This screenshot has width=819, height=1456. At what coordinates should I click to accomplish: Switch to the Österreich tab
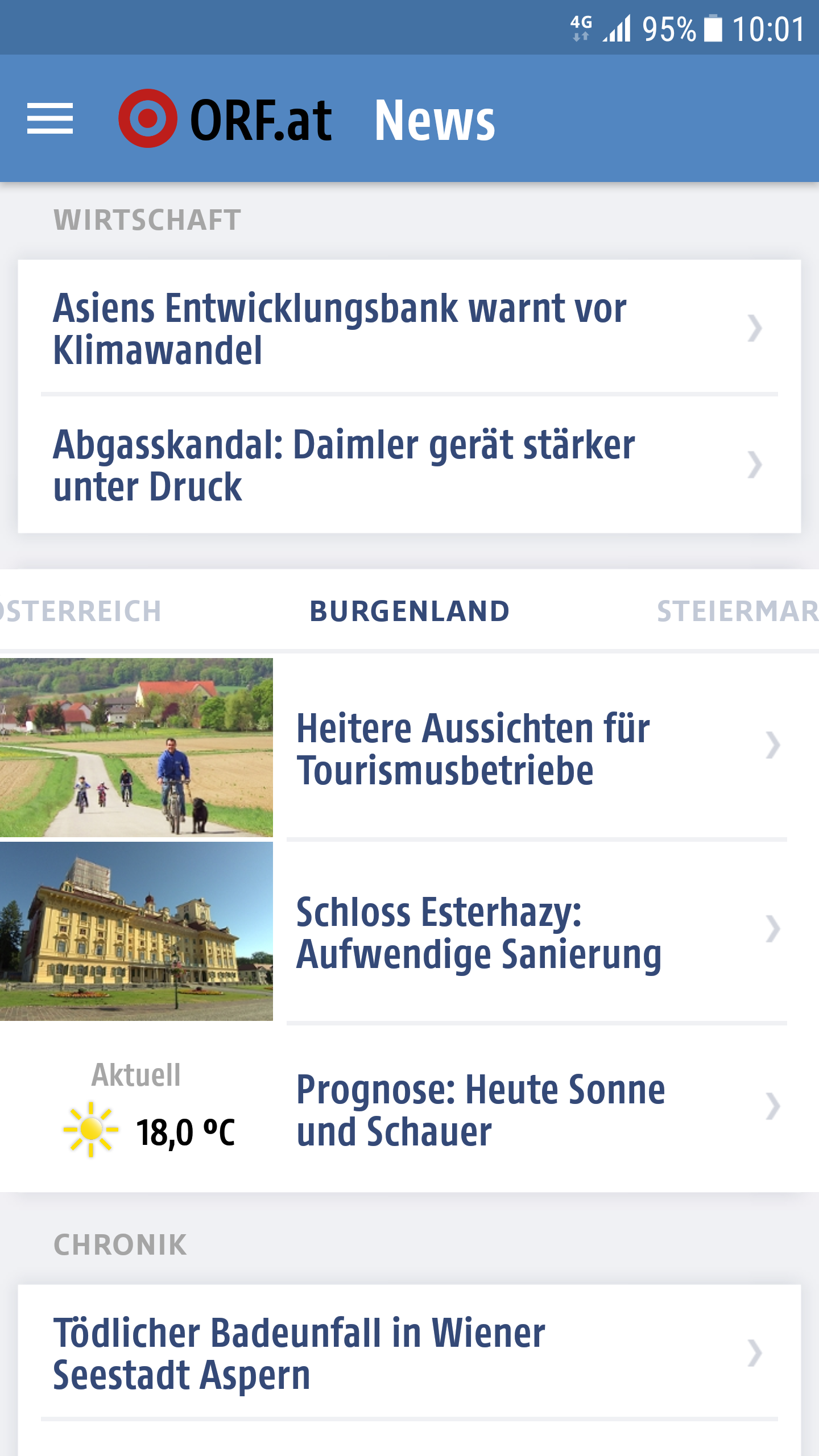81,611
